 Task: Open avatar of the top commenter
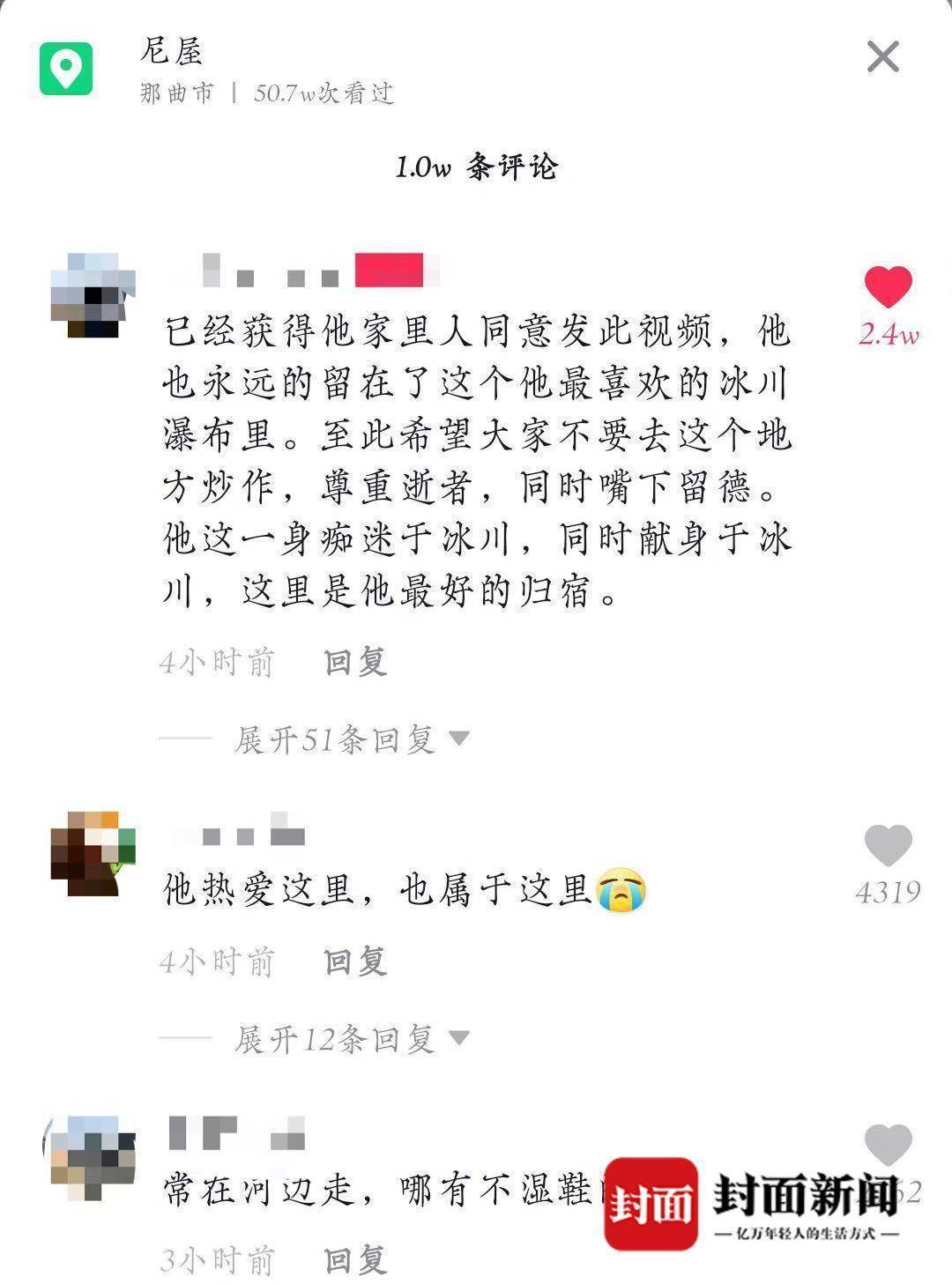click(93, 295)
